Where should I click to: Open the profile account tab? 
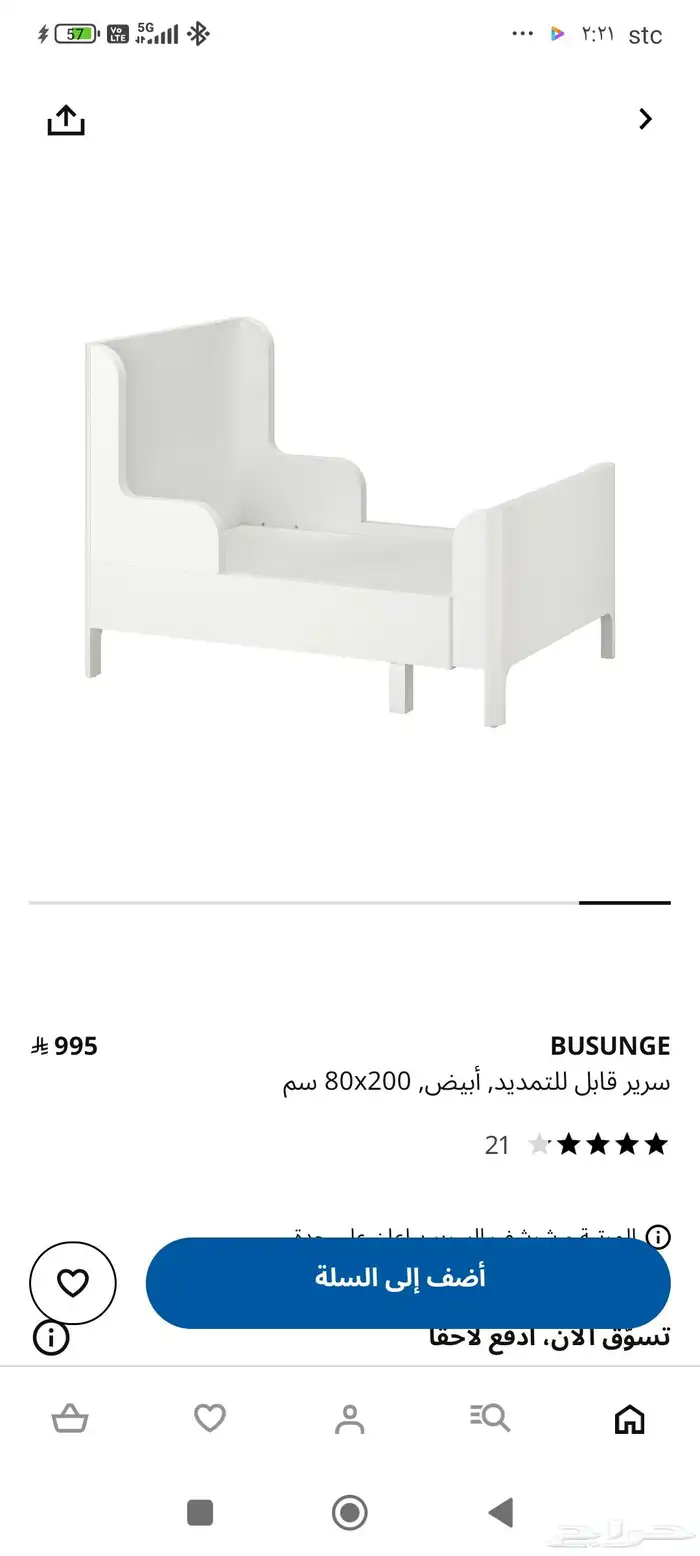[350, 1419]
